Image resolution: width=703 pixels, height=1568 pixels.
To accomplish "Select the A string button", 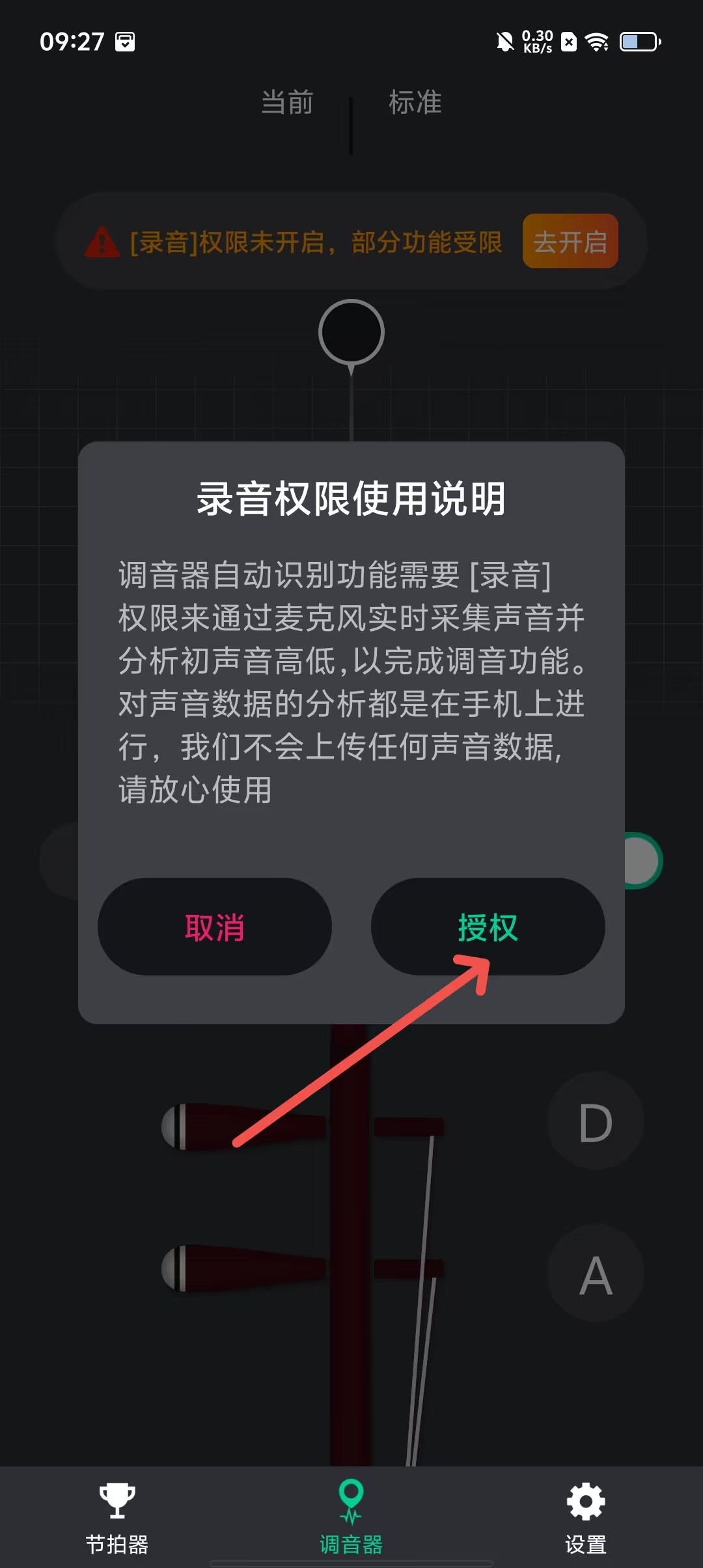I will click(x=595, y=1274).
